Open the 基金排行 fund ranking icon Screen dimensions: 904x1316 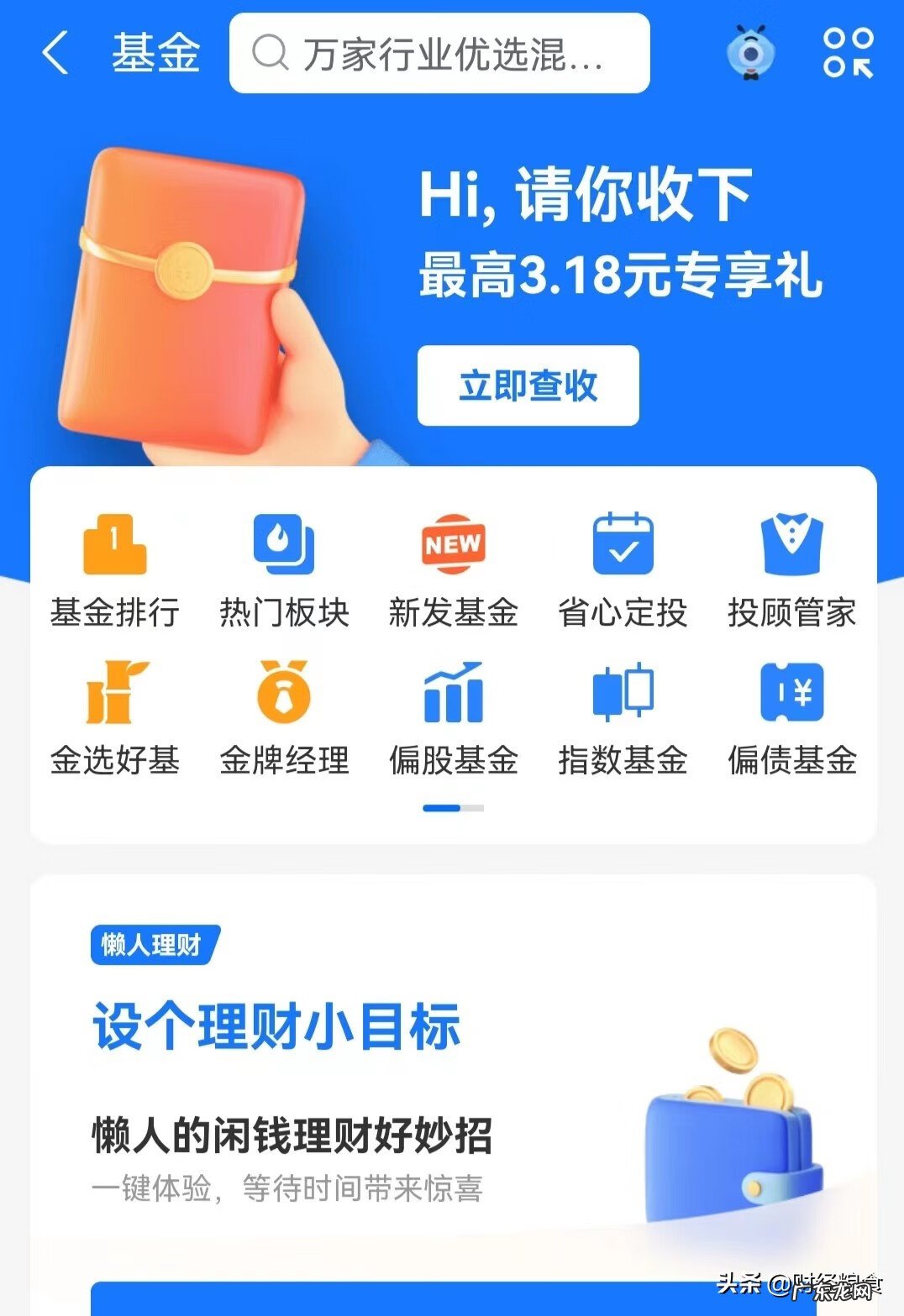115,544
